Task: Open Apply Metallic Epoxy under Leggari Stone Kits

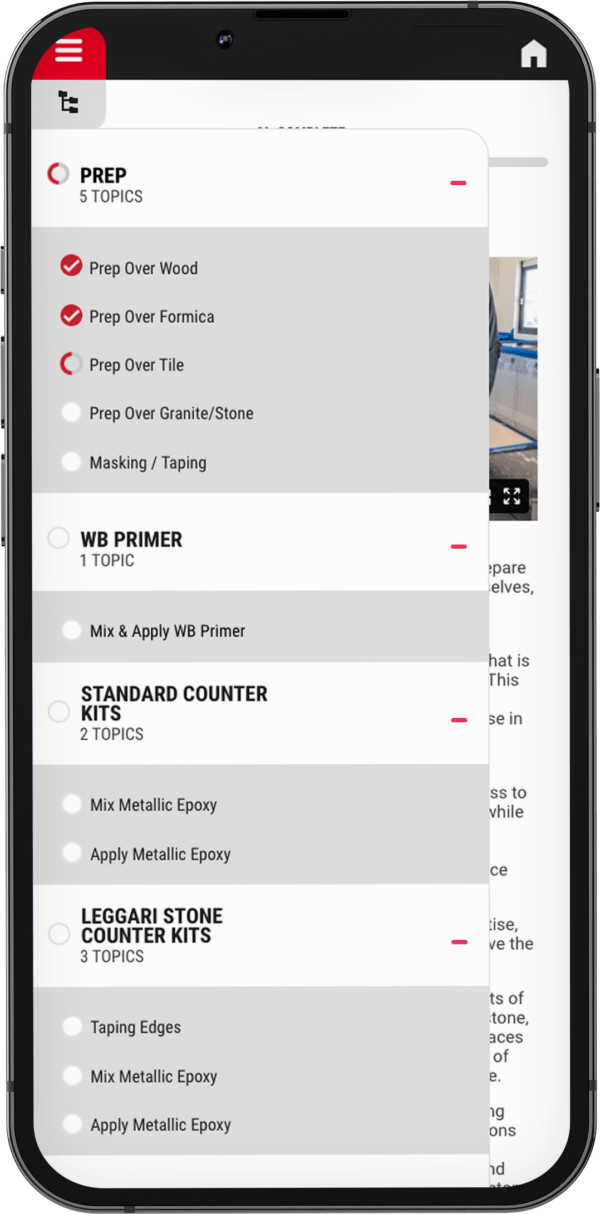Action: pyautogui.click(x=160, y=1125)
